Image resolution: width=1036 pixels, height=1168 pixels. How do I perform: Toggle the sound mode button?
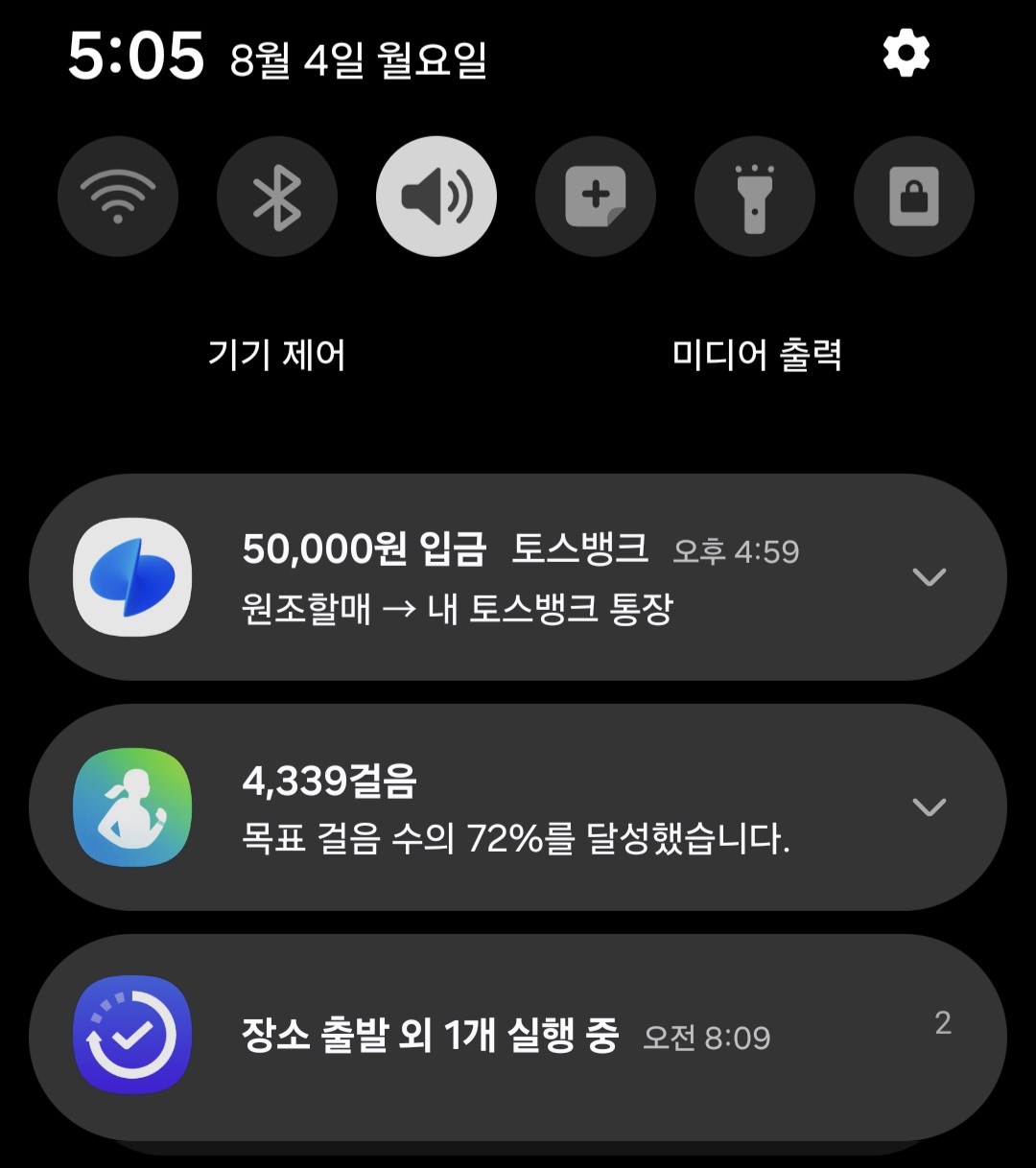click(436, 197)
